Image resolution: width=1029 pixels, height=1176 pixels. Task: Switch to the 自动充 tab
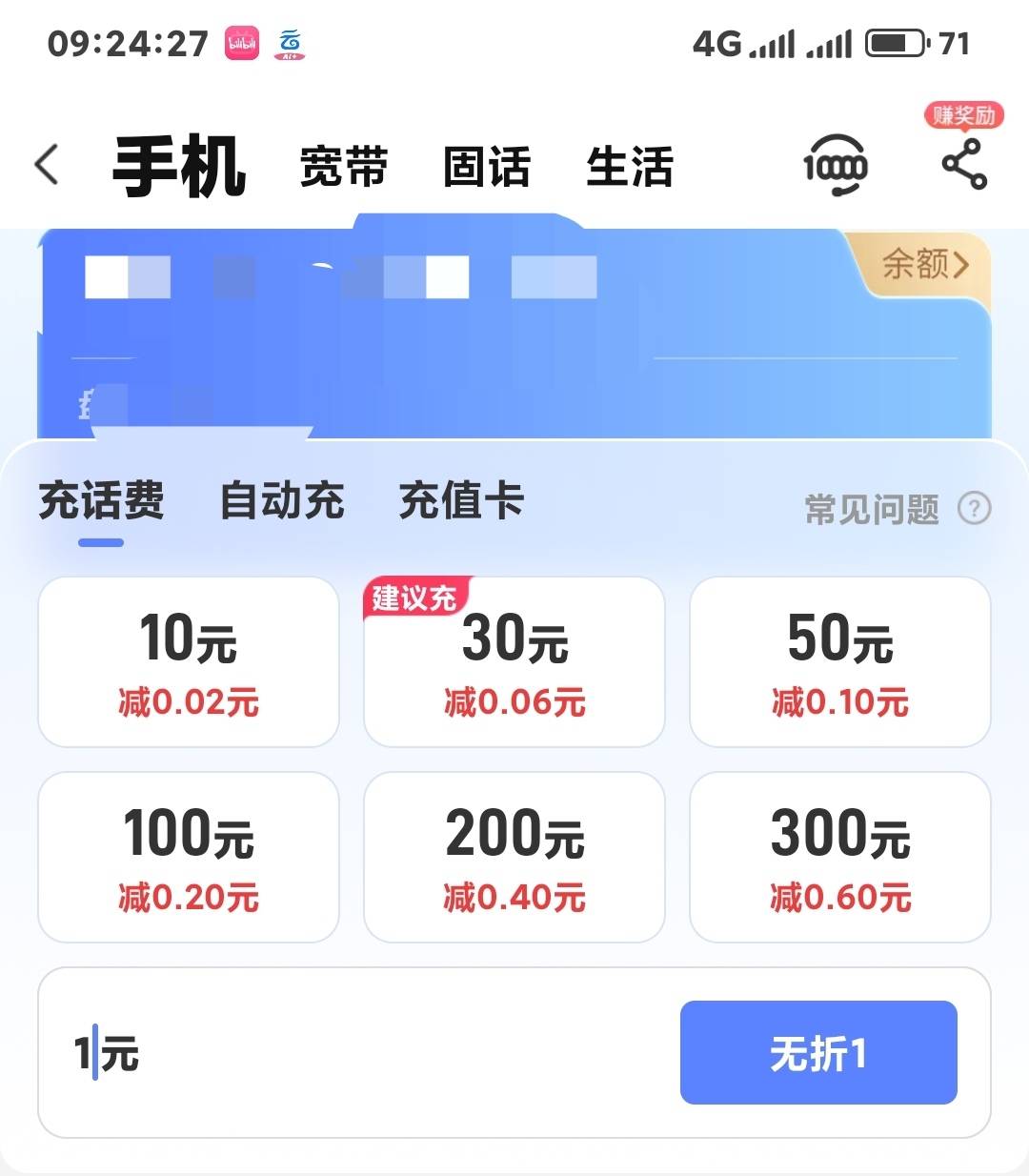[x=282, y=500]
